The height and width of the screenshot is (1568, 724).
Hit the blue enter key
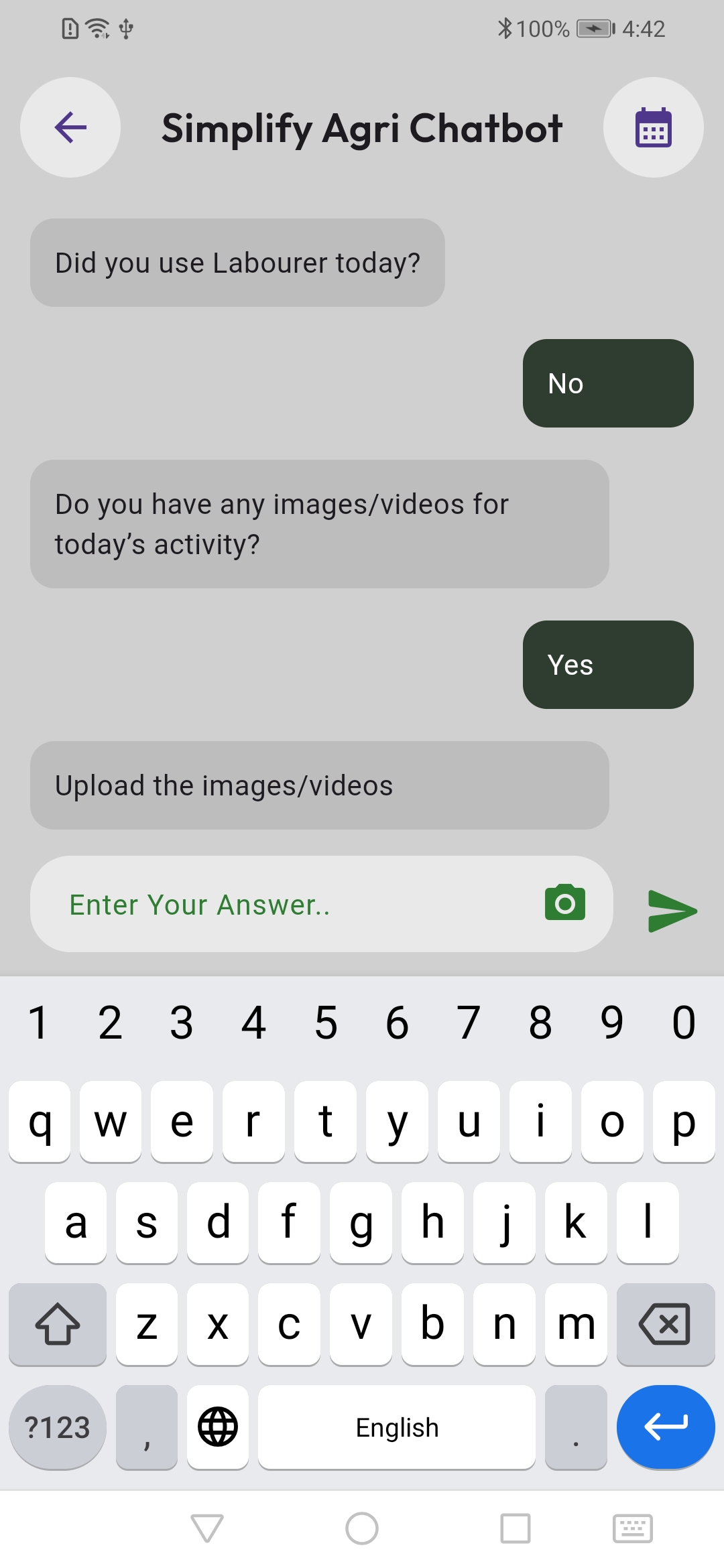[665, 1427]
